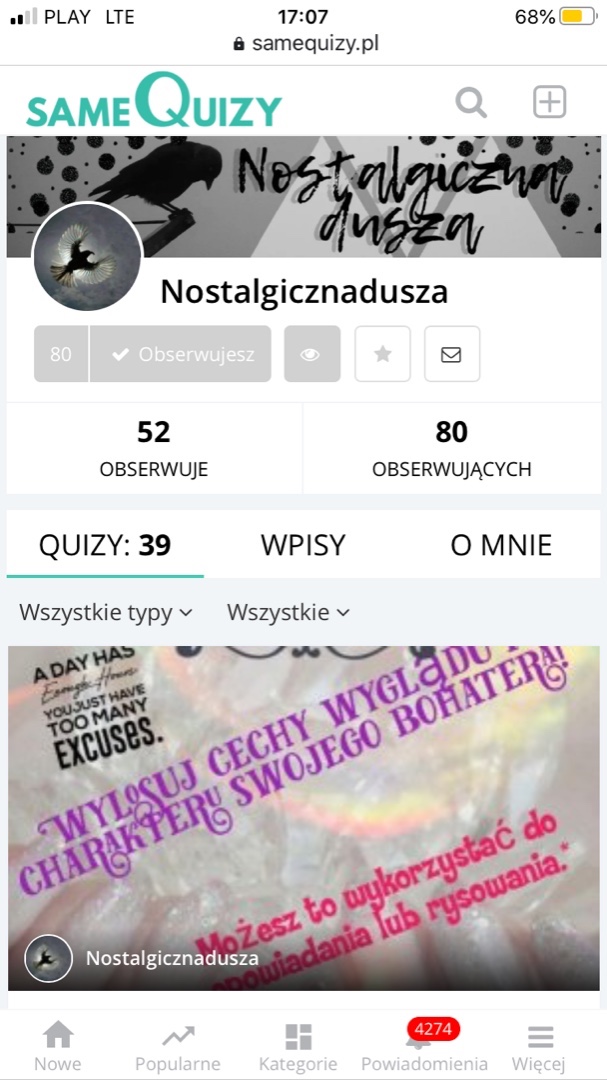Expand the Wszystkie filter dropdown
The image size is (607, 1080).
pos(288,612)
